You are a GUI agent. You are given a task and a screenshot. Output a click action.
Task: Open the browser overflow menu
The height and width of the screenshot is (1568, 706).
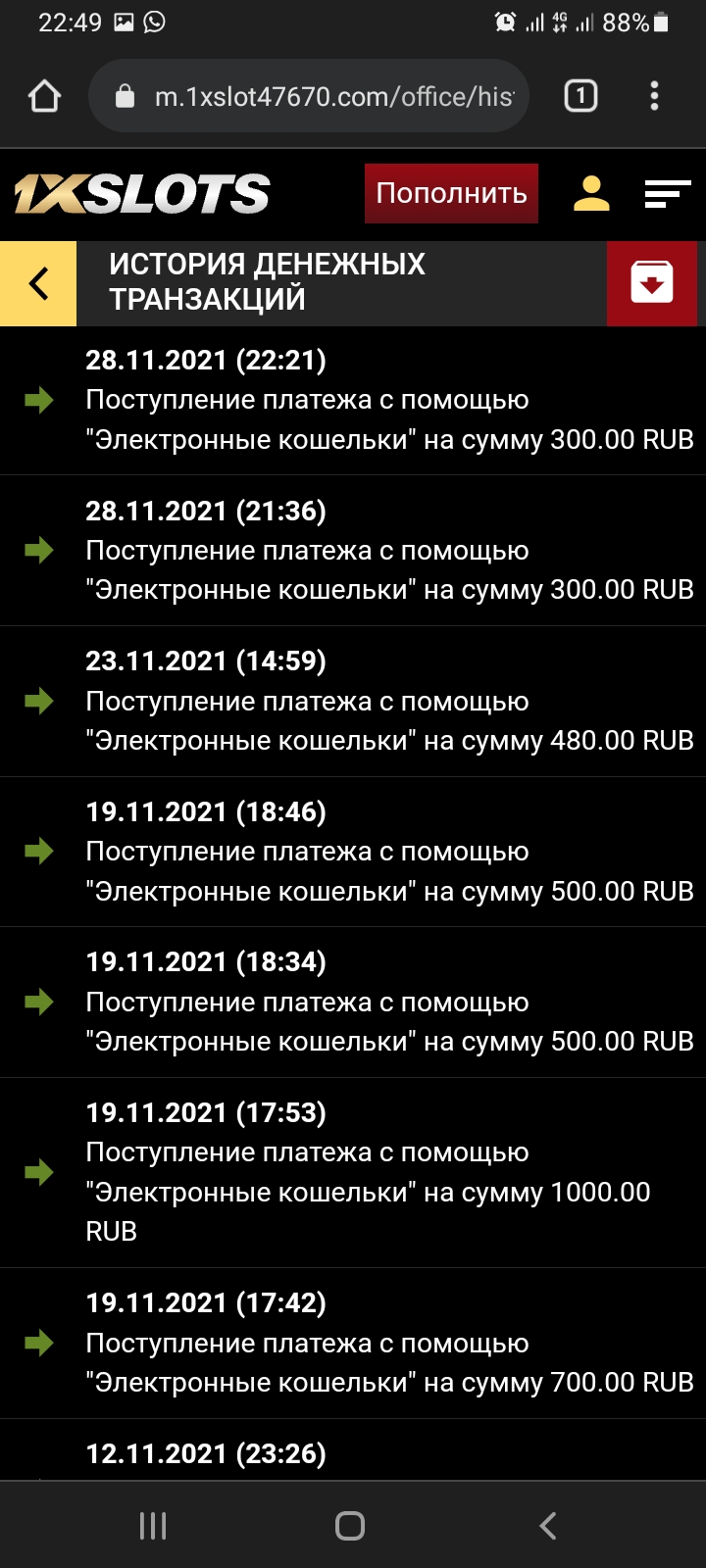(x=654, y=96)
